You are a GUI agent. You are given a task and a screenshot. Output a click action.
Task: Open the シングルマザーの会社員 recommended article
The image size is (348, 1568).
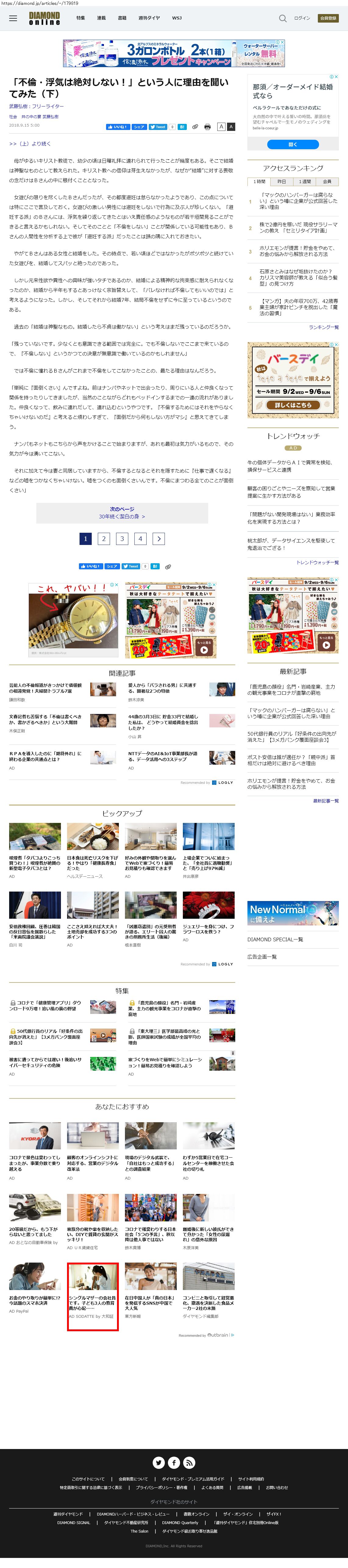pyautogui.click(x=92, y=1303)
